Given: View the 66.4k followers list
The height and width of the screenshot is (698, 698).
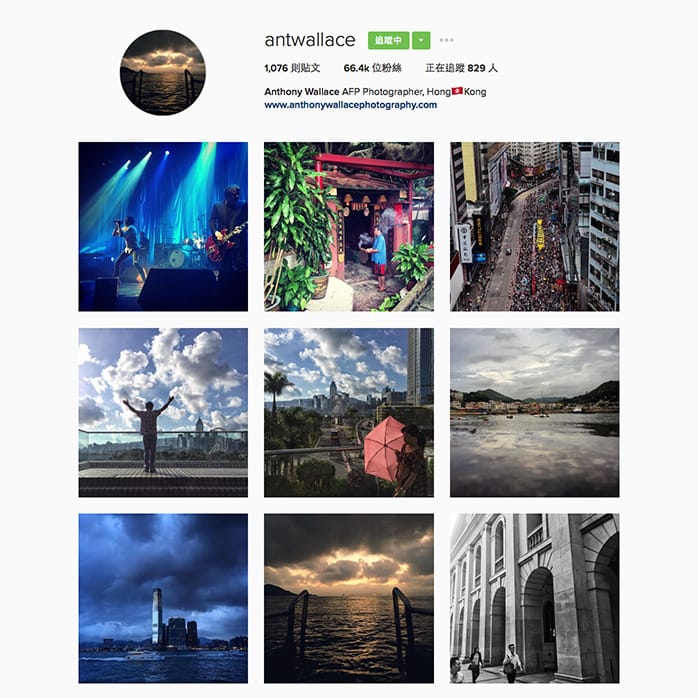Looking at the screenshot, I should [372, 69].
